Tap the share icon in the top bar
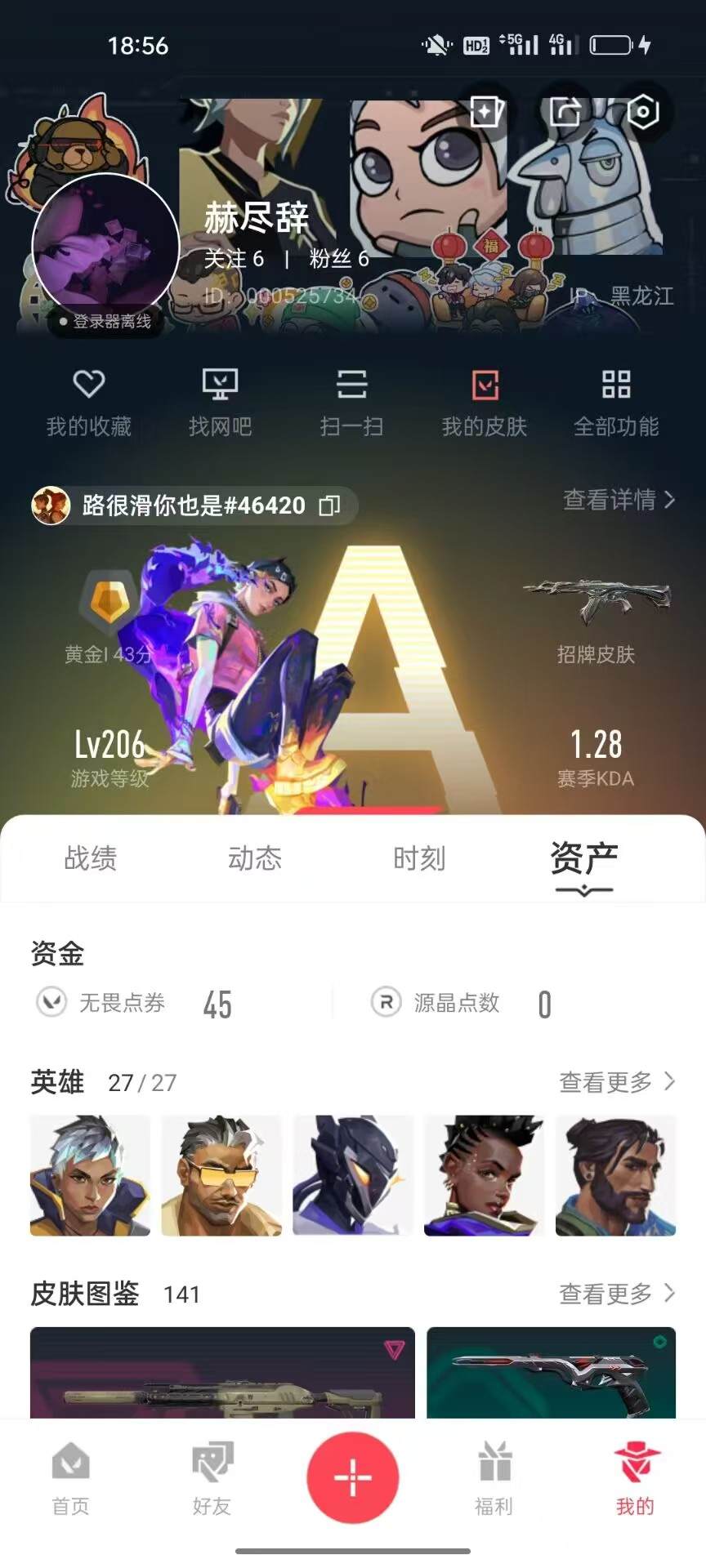Image resolution: width=706 pixels, height=1568 pixels. point(565,114)
